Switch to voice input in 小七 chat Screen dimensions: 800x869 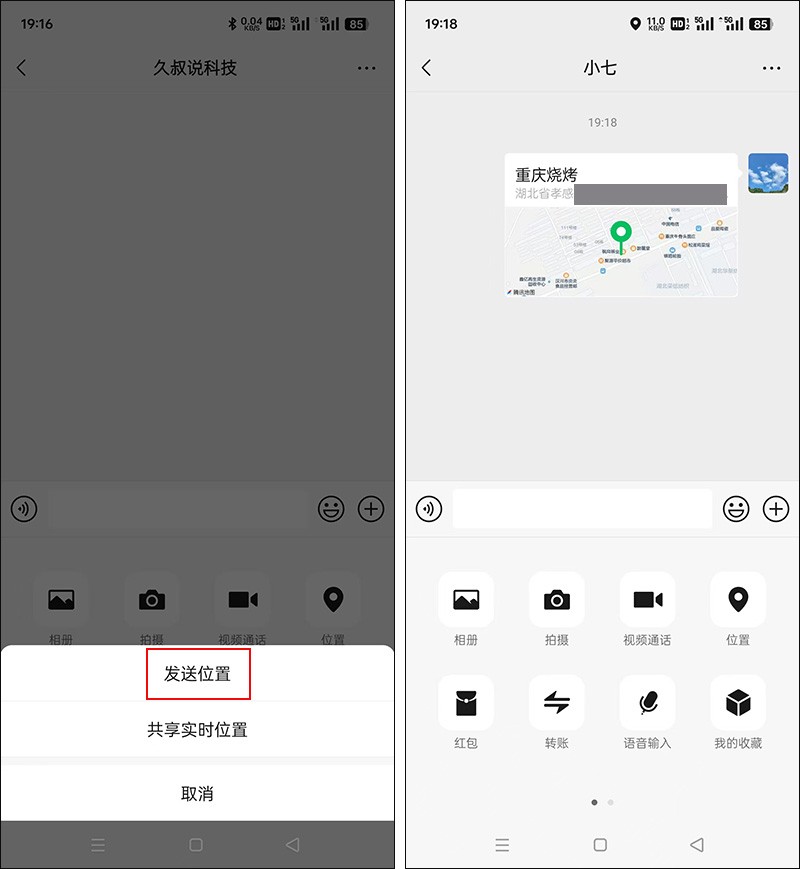tap(429, 509)
